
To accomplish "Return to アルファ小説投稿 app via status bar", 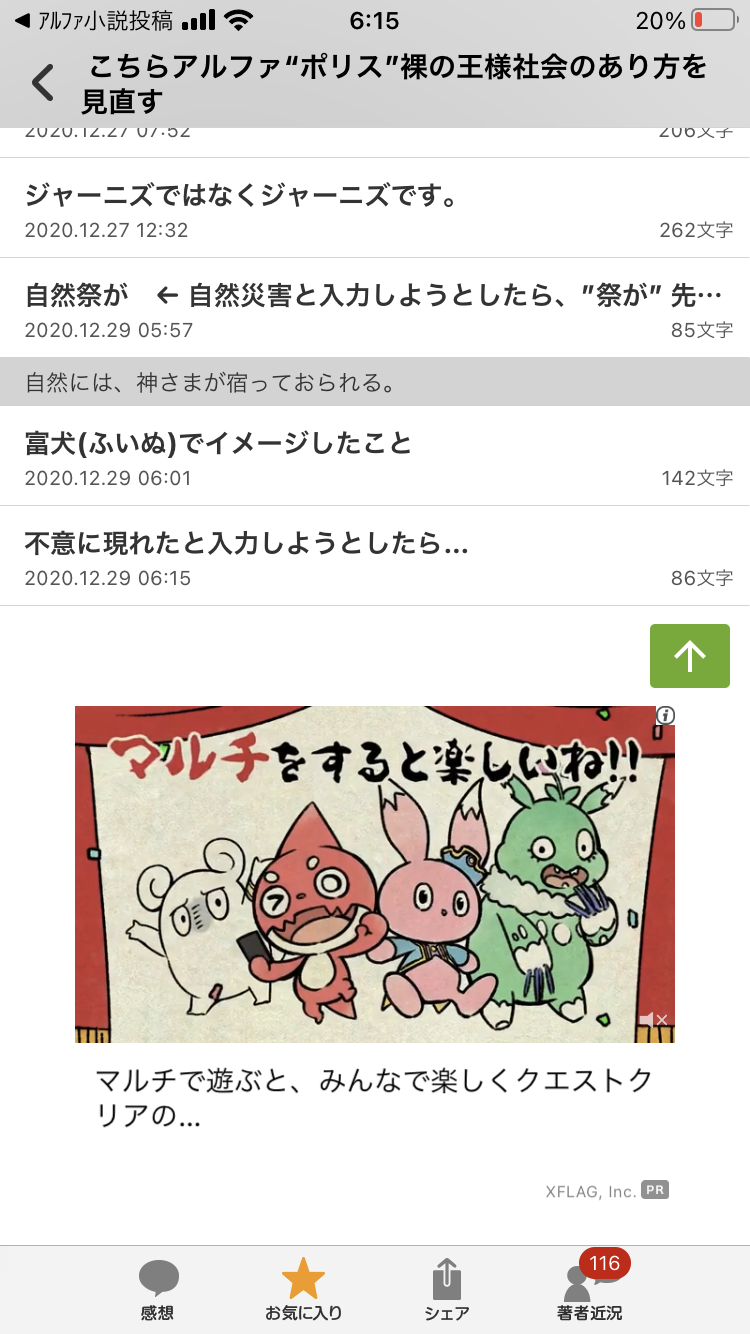I will (x=90, y=20).
